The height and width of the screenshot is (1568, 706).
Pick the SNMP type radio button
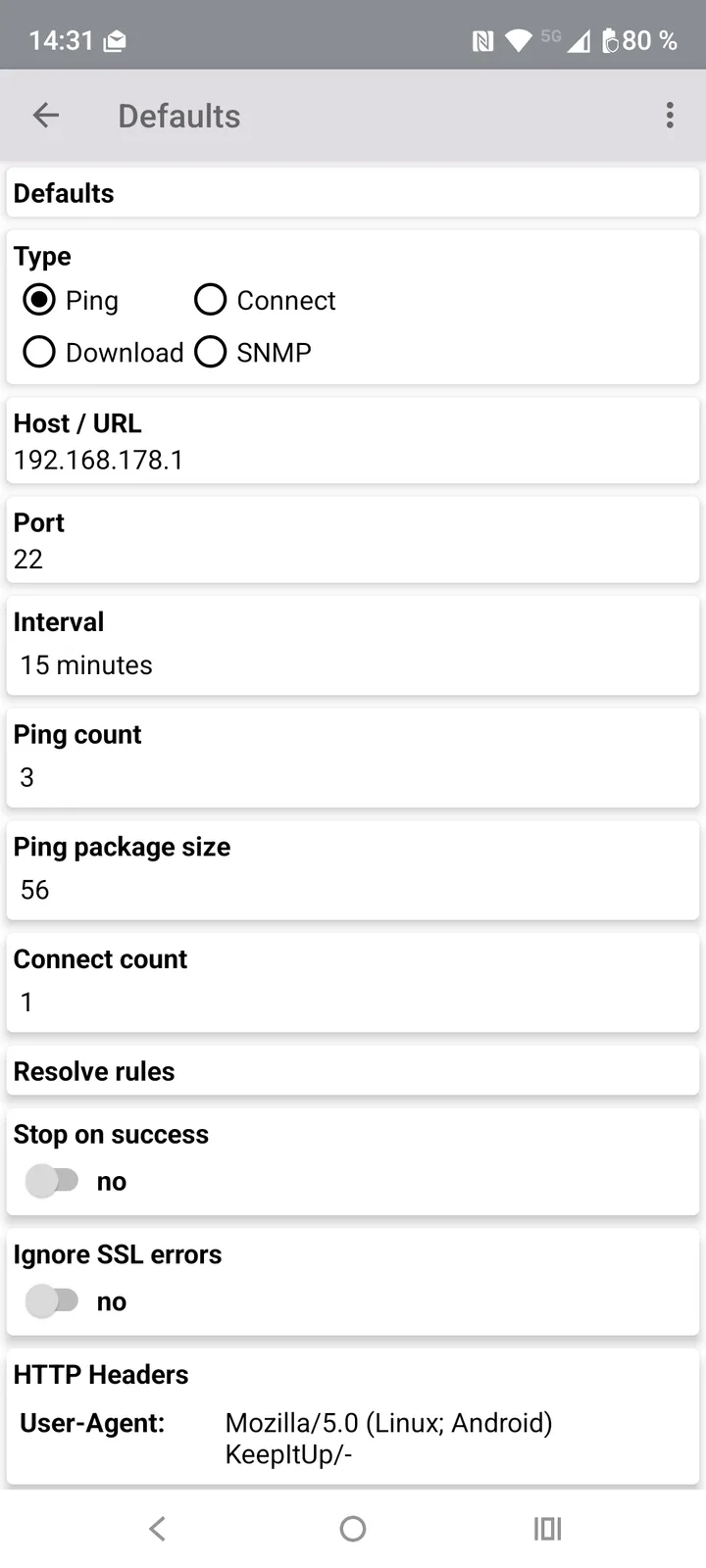pos(253,352)
